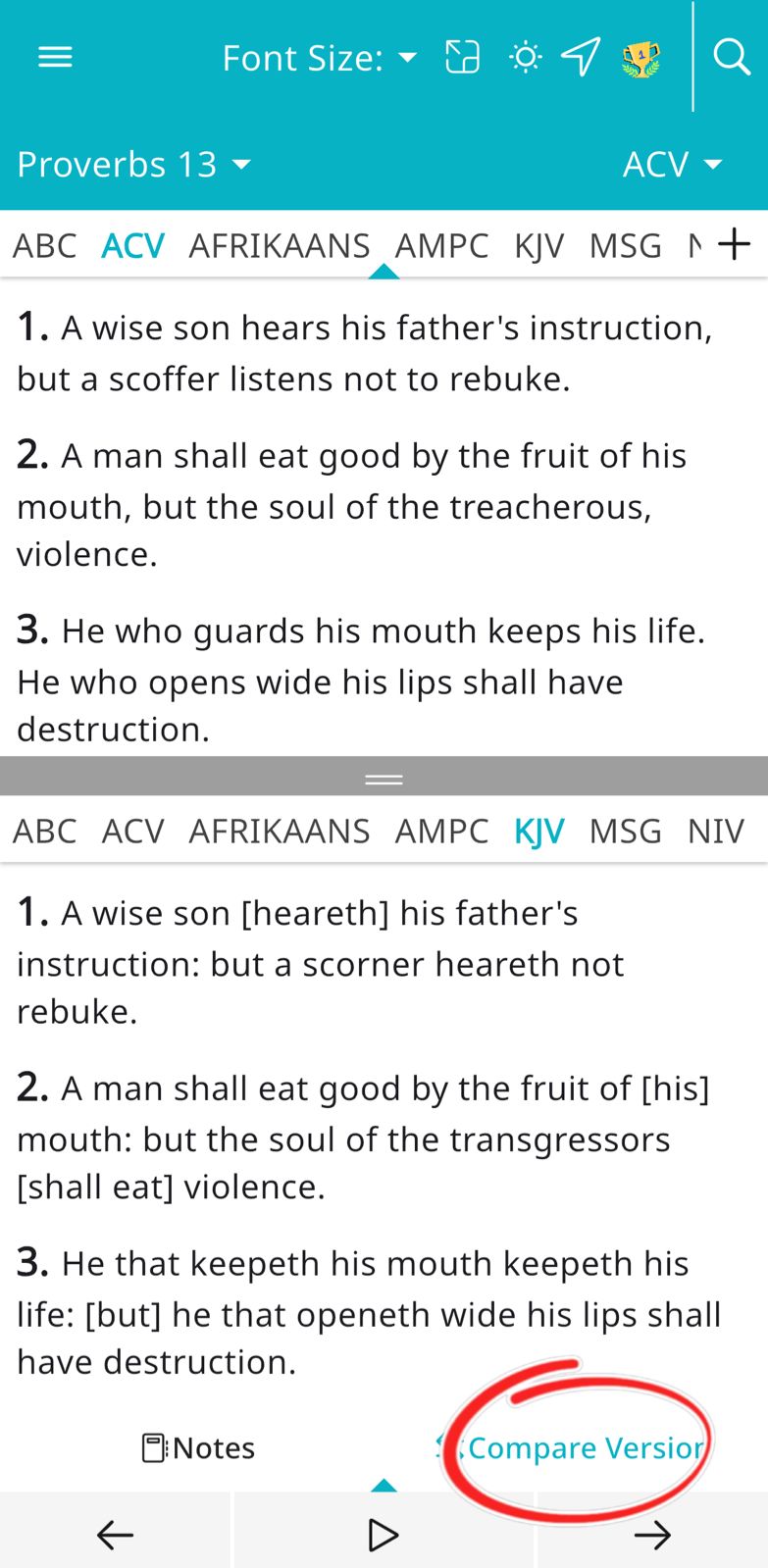Switch bottom pane to the NIV tab
768x1568 pixels.
pyautogui.click(x=715, y=831)
